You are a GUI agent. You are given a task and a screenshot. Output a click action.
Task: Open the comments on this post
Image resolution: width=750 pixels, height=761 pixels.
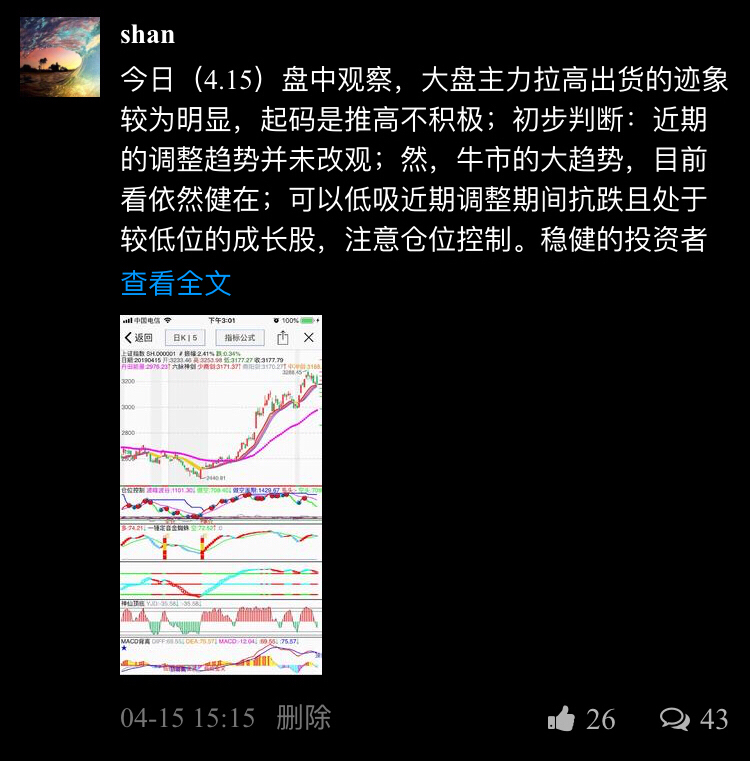coord(675,718)
